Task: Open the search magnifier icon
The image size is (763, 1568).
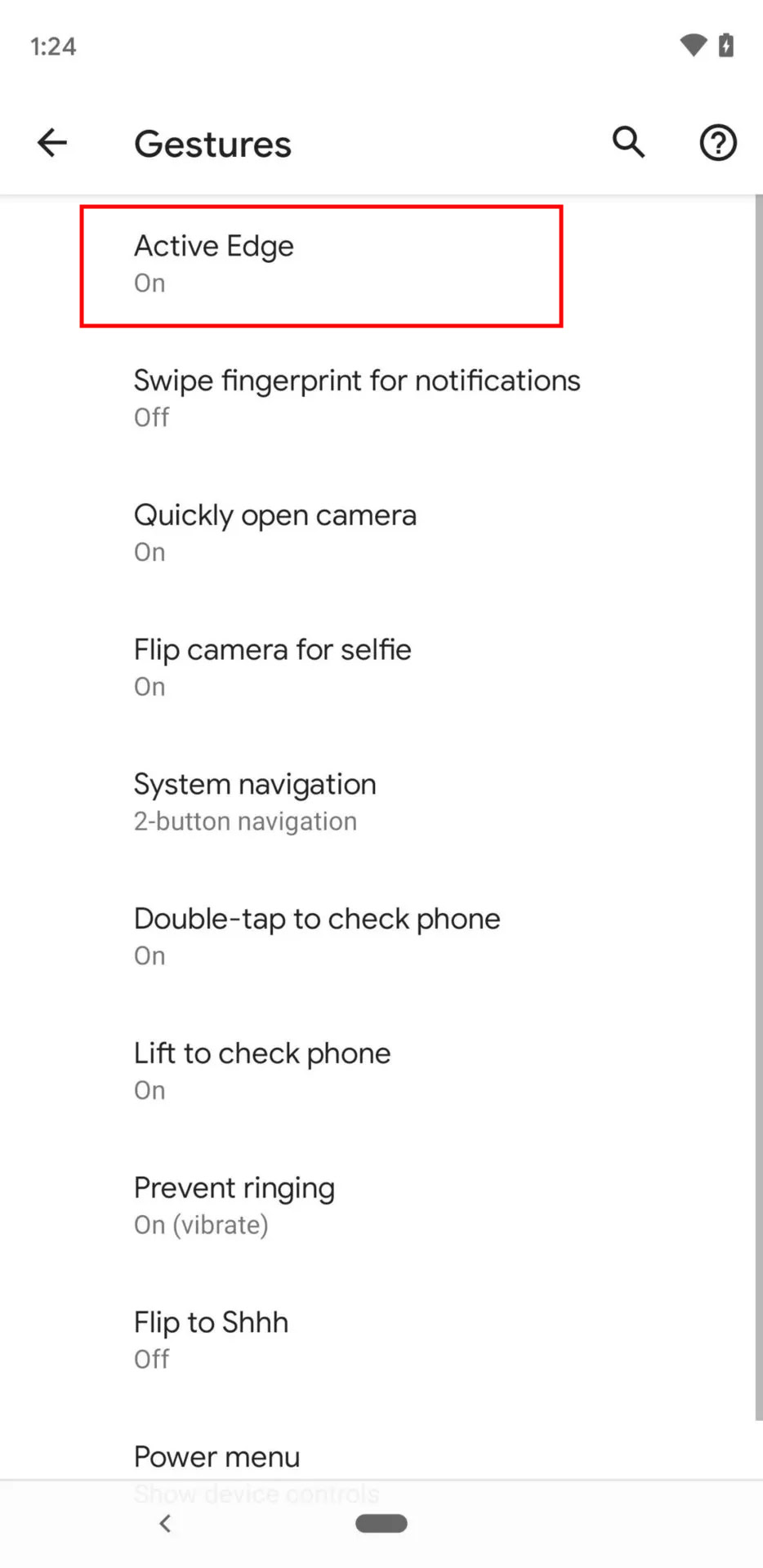Action: click(628, 143)
